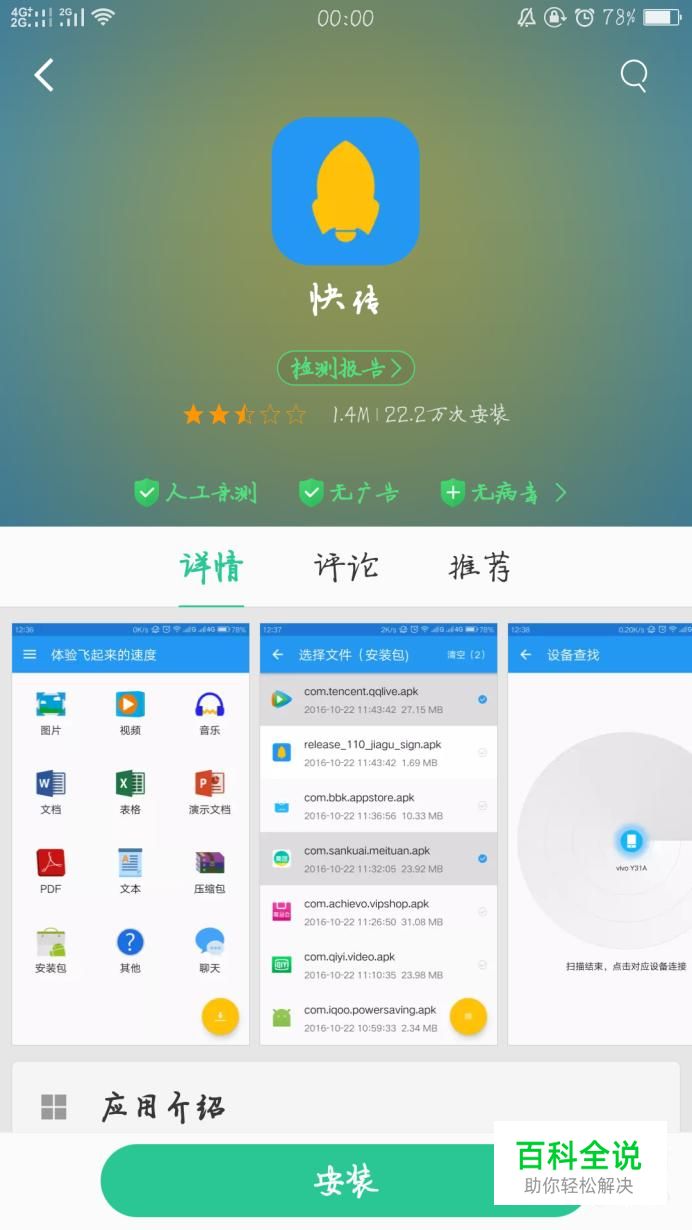The height and width of the screenshot is (1230, 692).
Task: Expand the 无病毒 safety info chevron
Action: [x=561, y=492]
